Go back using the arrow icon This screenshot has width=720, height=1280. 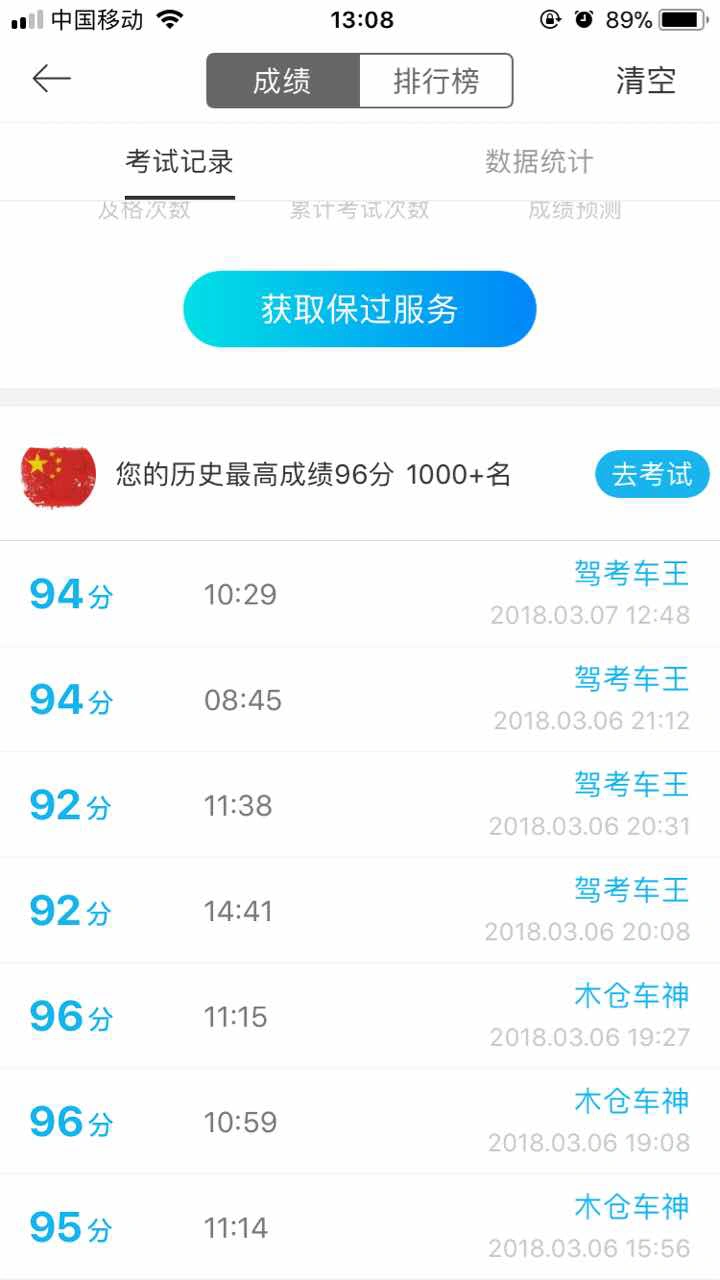(x=51, y=79)
